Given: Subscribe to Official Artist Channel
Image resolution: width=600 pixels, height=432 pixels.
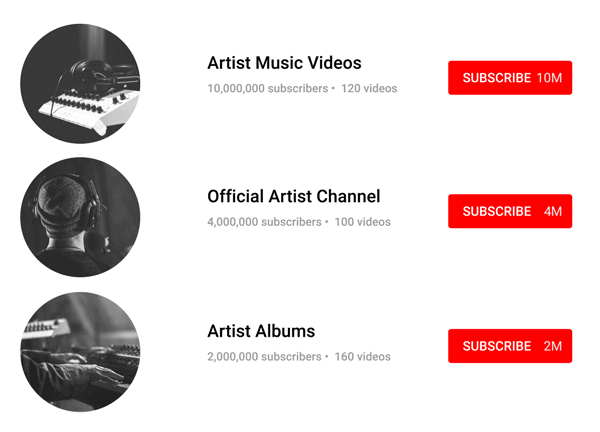Looking at the screenshot, I should tap(509, 211).
